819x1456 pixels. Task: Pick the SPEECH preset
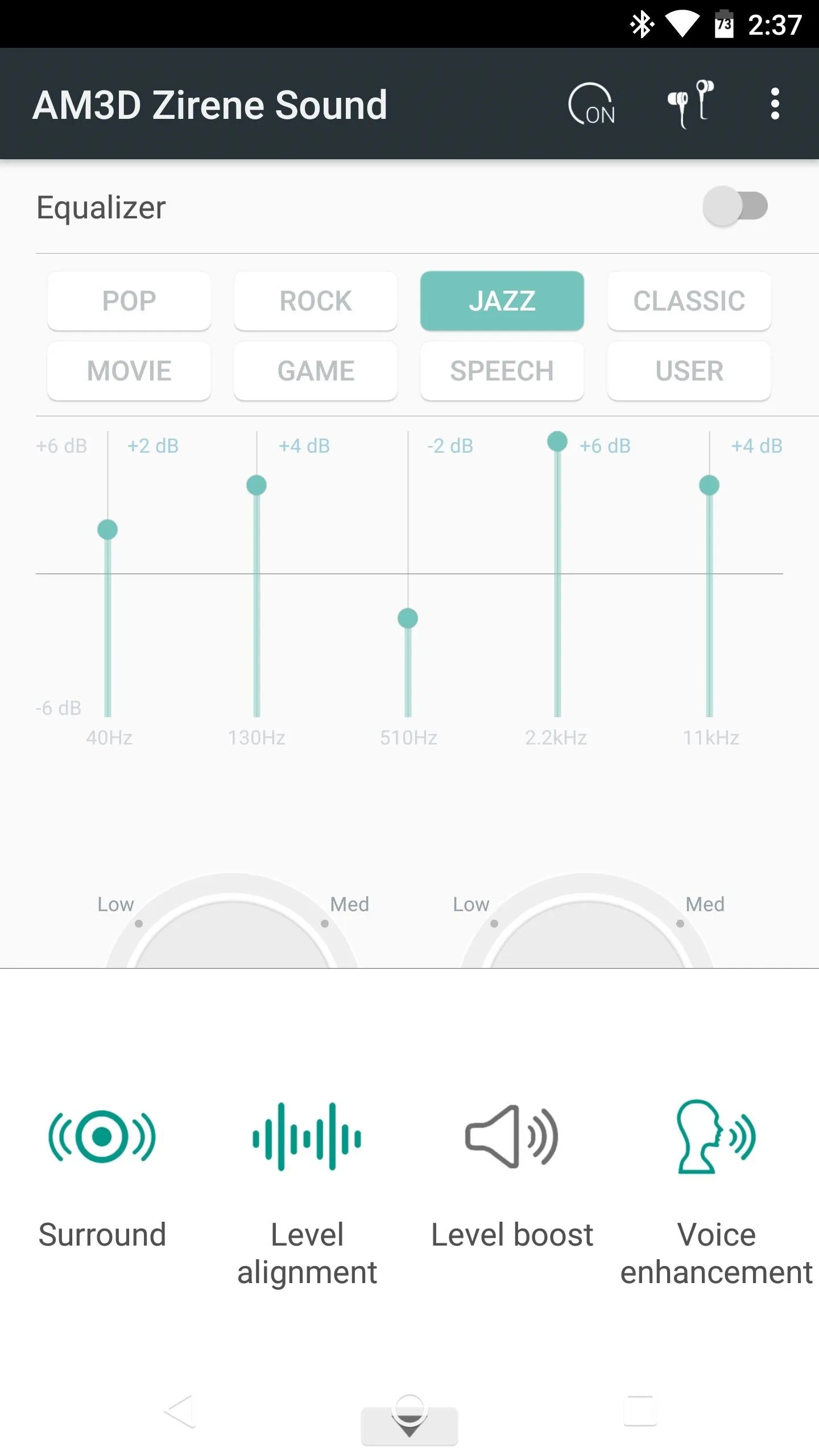(x=502, y=371)
